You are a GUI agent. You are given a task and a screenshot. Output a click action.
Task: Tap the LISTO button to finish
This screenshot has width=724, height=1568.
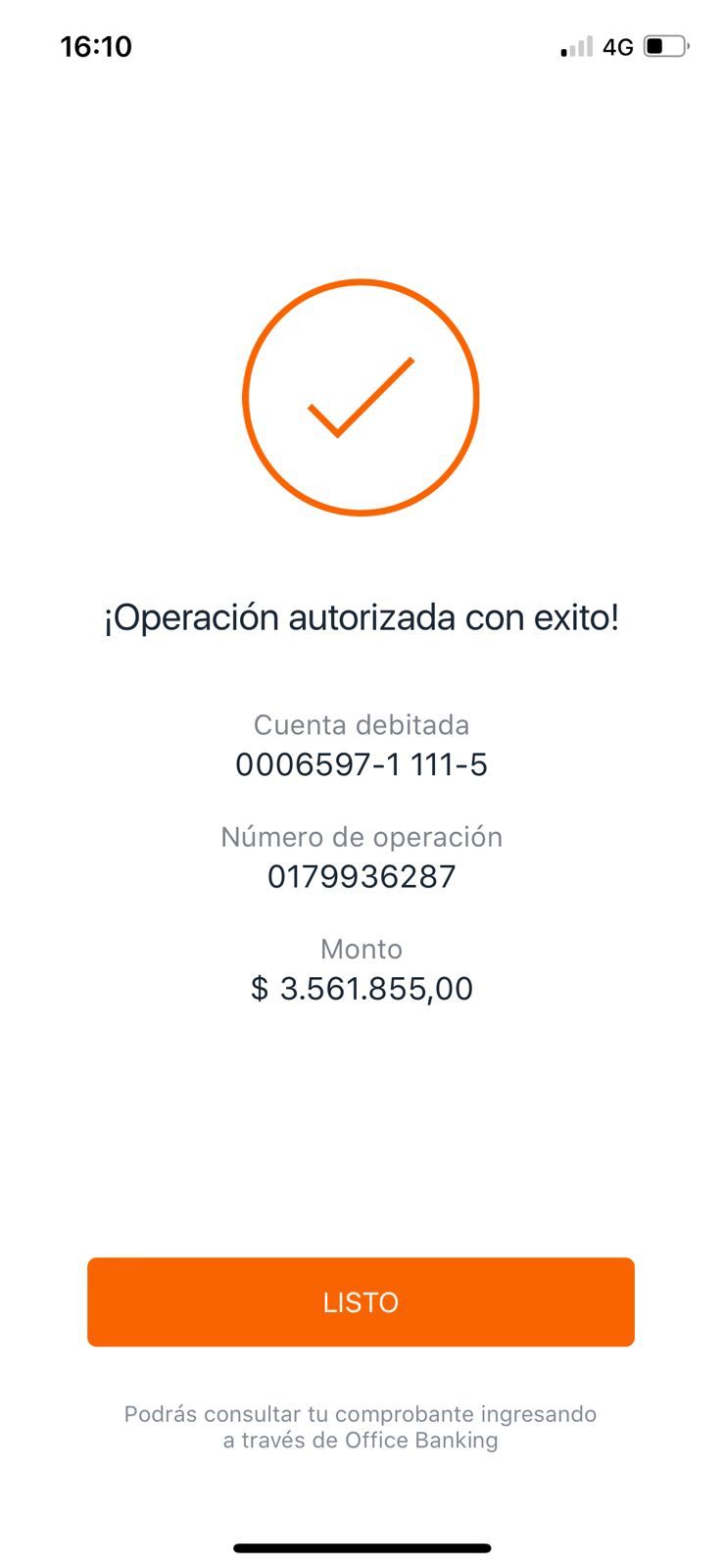coord(361,1301)
